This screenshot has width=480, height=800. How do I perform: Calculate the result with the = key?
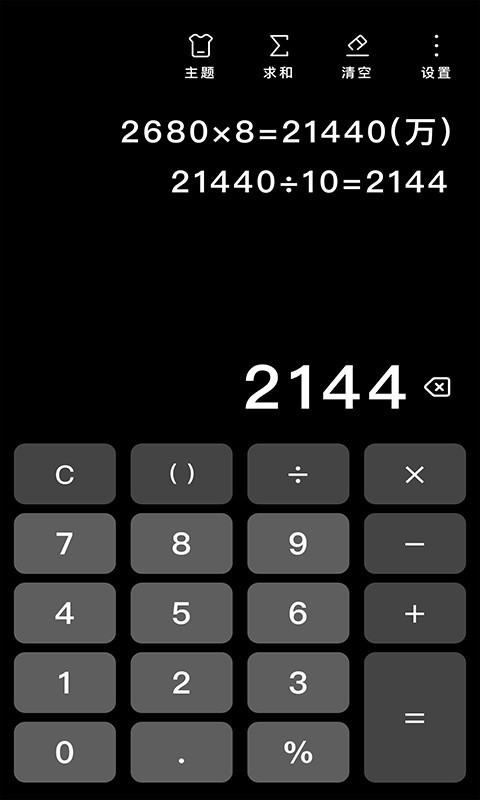pos(415,717)
